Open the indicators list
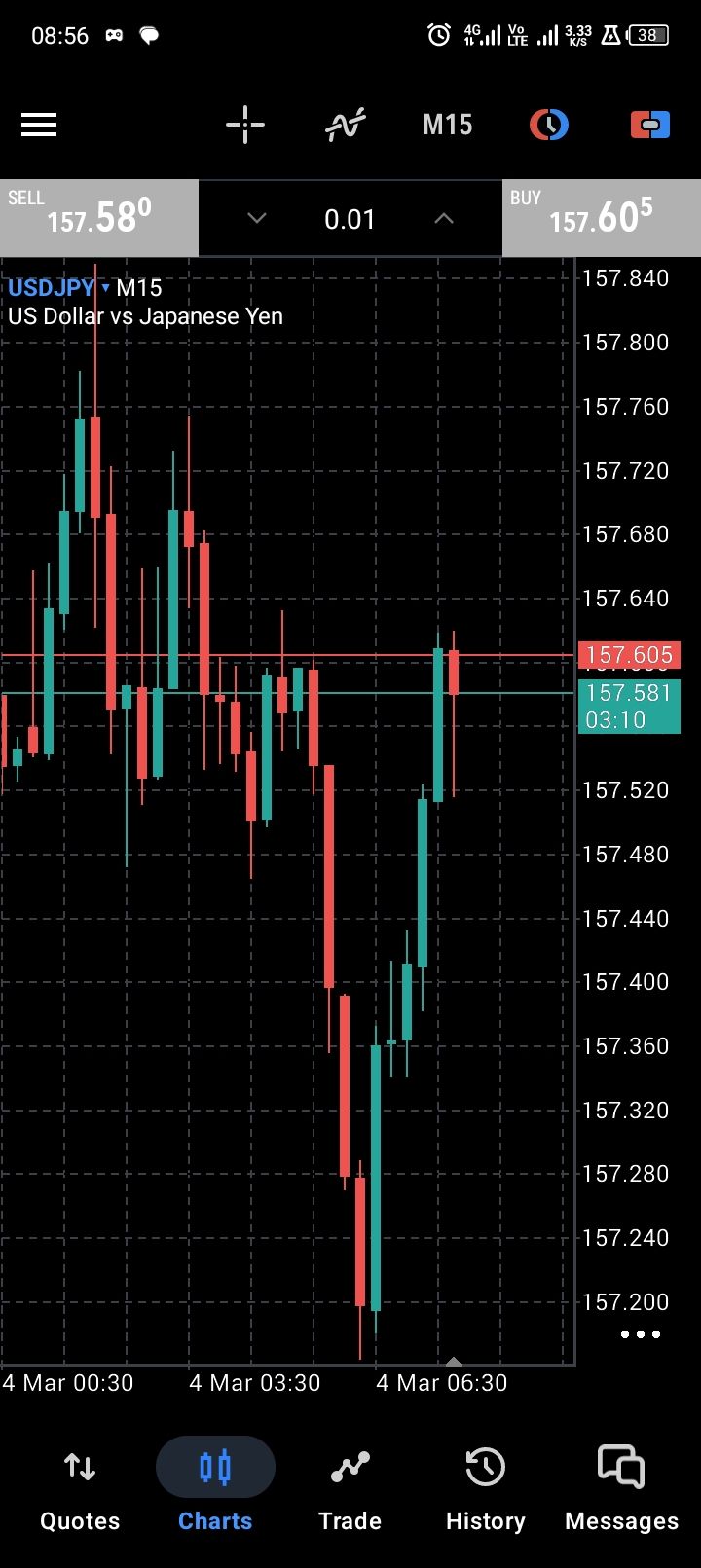701x1568 pixels. [346, 125]
